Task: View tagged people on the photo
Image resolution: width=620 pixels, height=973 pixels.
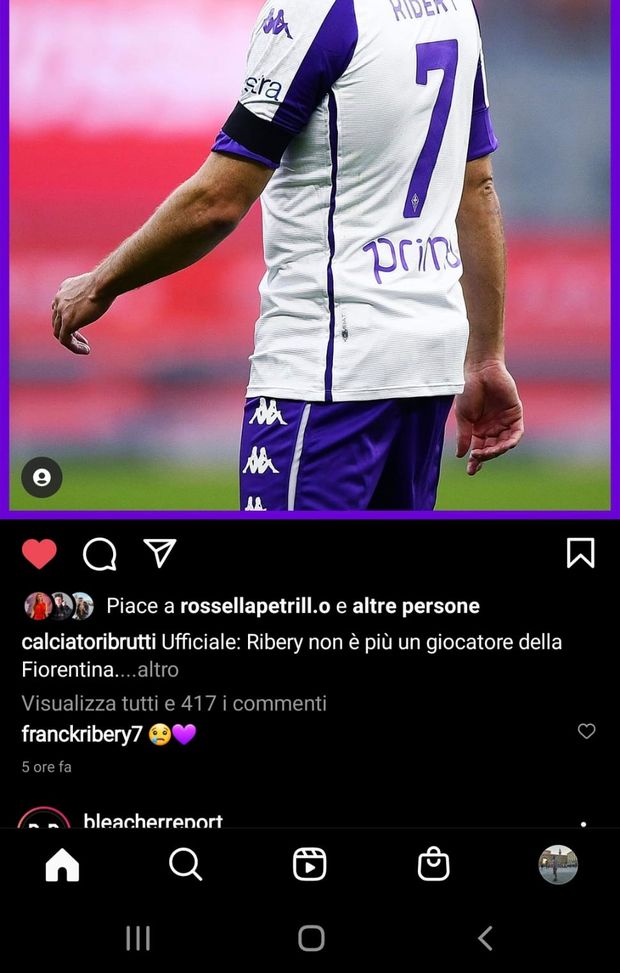Action: [x=42, y=478]
